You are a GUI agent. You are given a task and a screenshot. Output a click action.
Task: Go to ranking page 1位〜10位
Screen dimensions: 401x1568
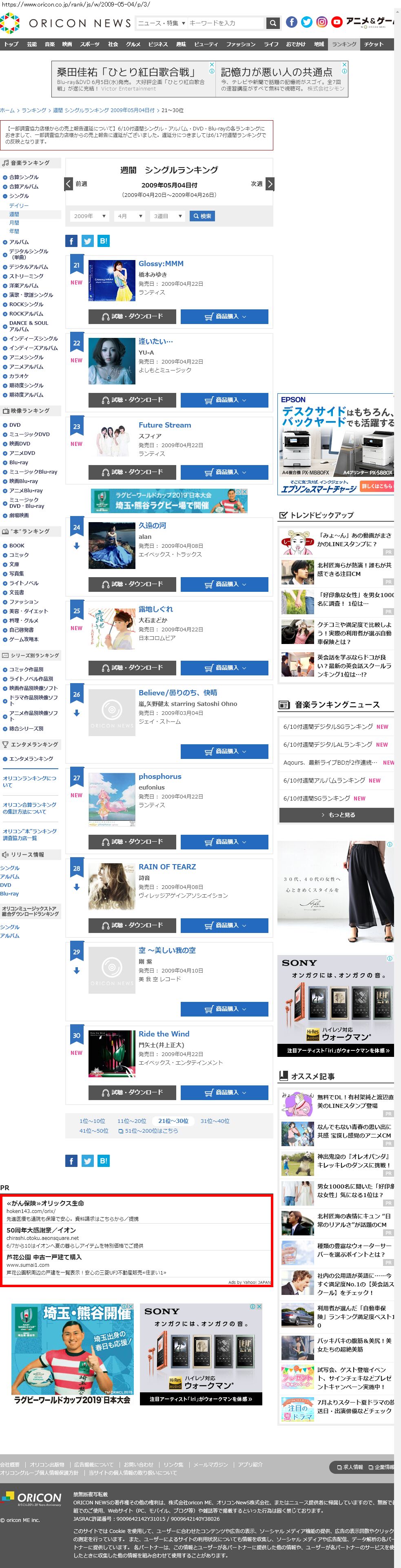point(92,1120)
